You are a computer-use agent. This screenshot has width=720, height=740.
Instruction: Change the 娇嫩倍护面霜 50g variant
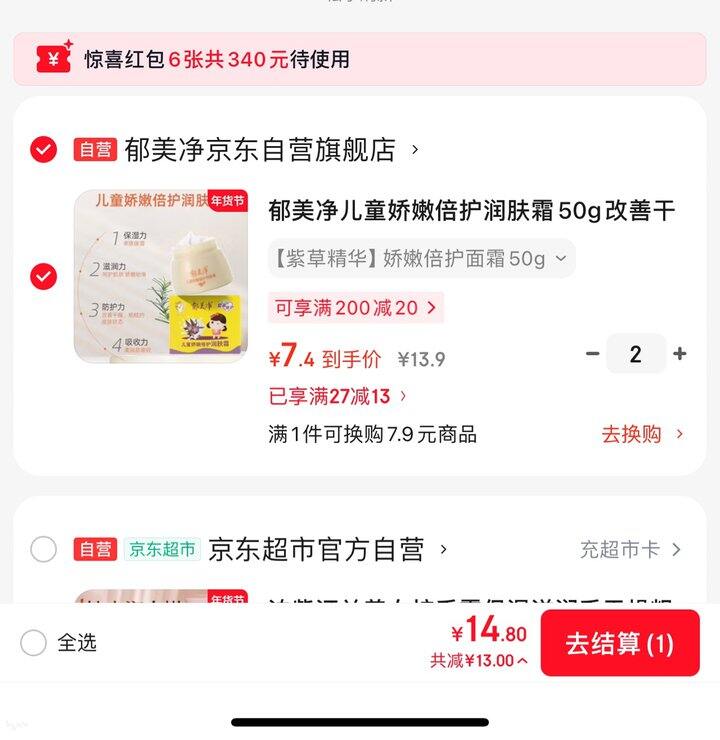(420, 259)
